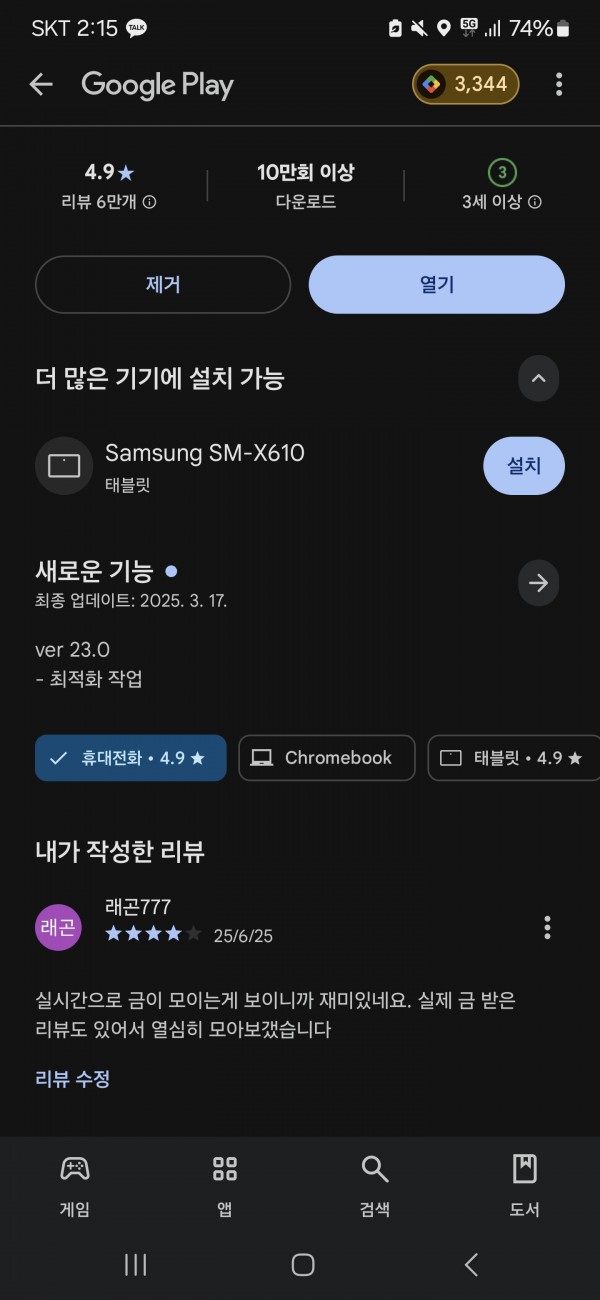The image size is (600, 1300).
Task: Open the top-right overflow menu
Action: 559,85
